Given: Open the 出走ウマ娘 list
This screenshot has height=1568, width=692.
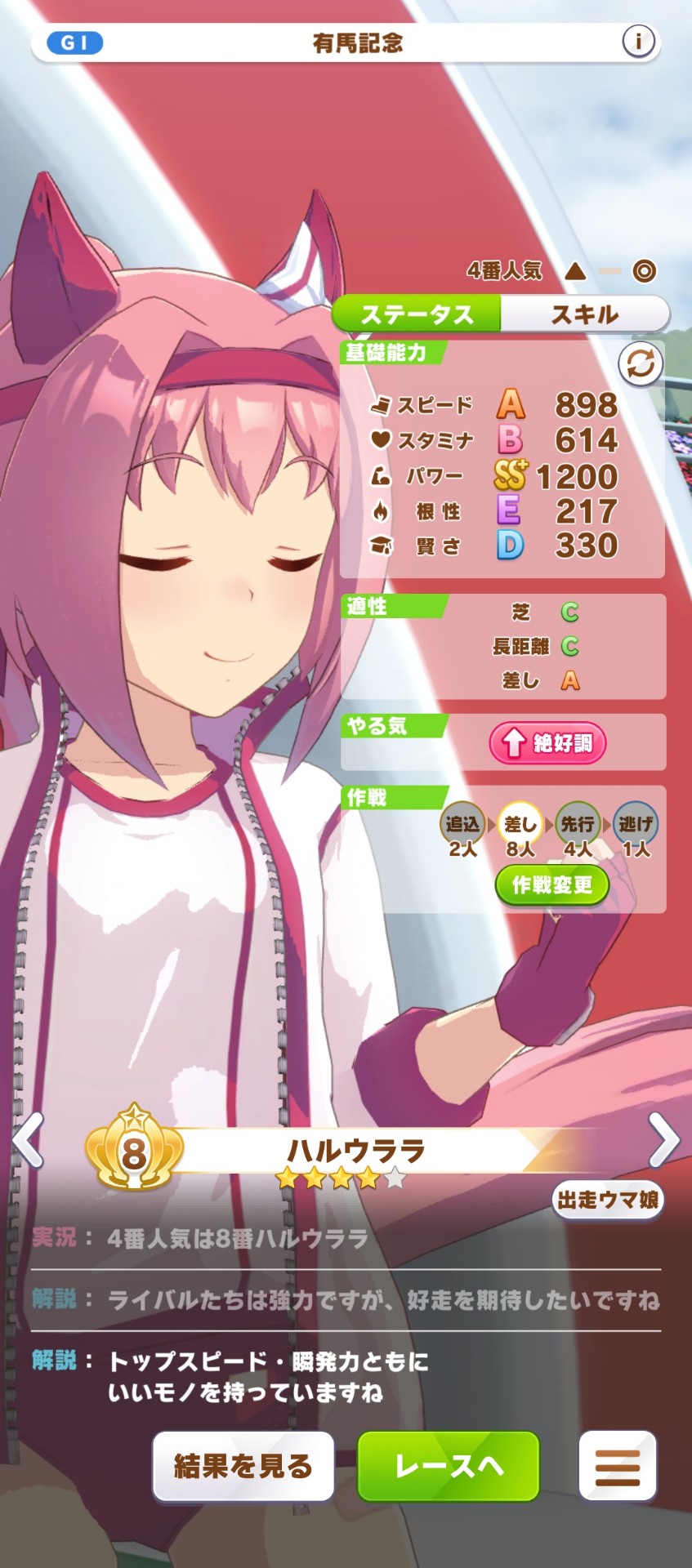Looking at the screenshot, I should (608, 1200).
